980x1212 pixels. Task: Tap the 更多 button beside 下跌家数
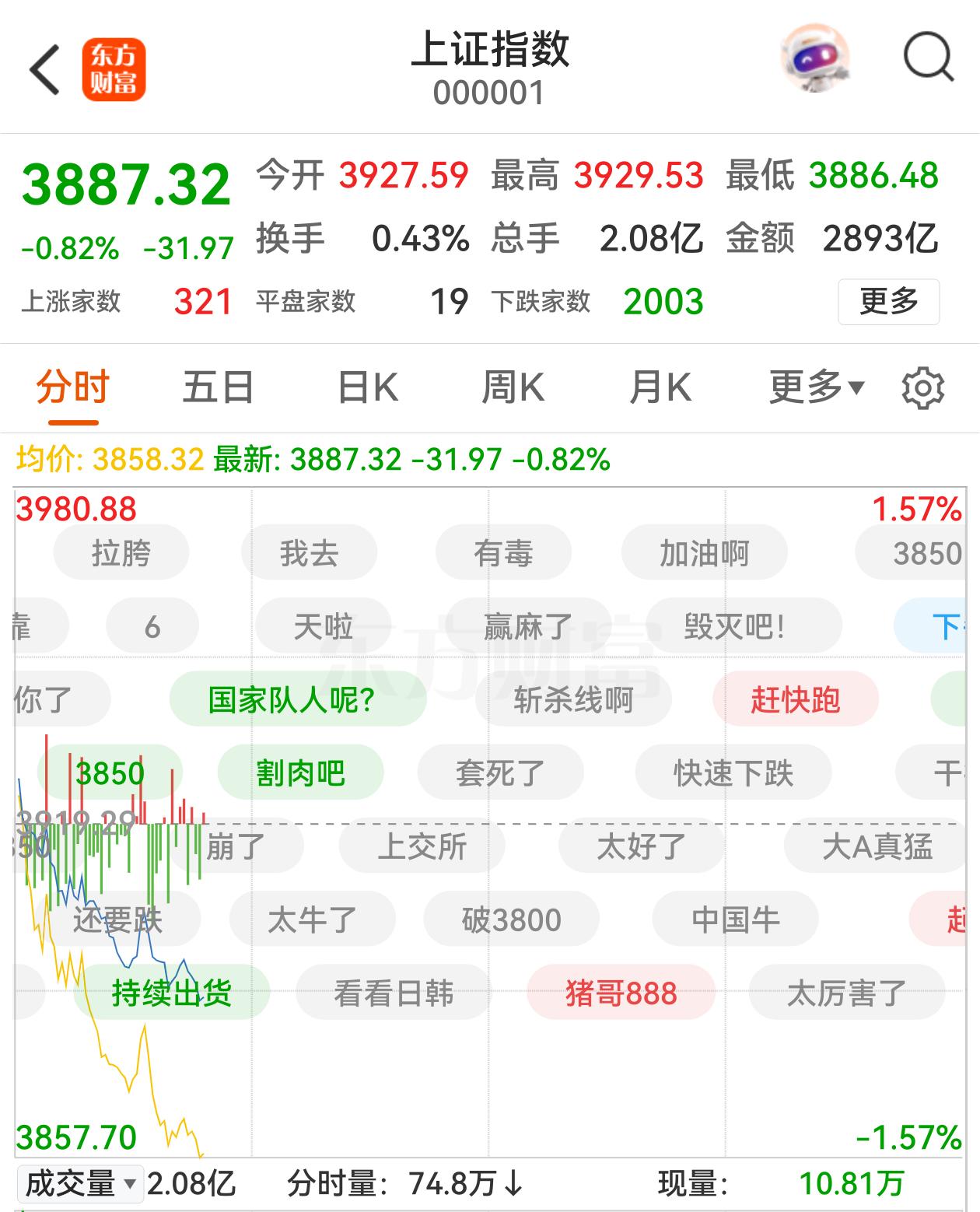pos(888,301)
